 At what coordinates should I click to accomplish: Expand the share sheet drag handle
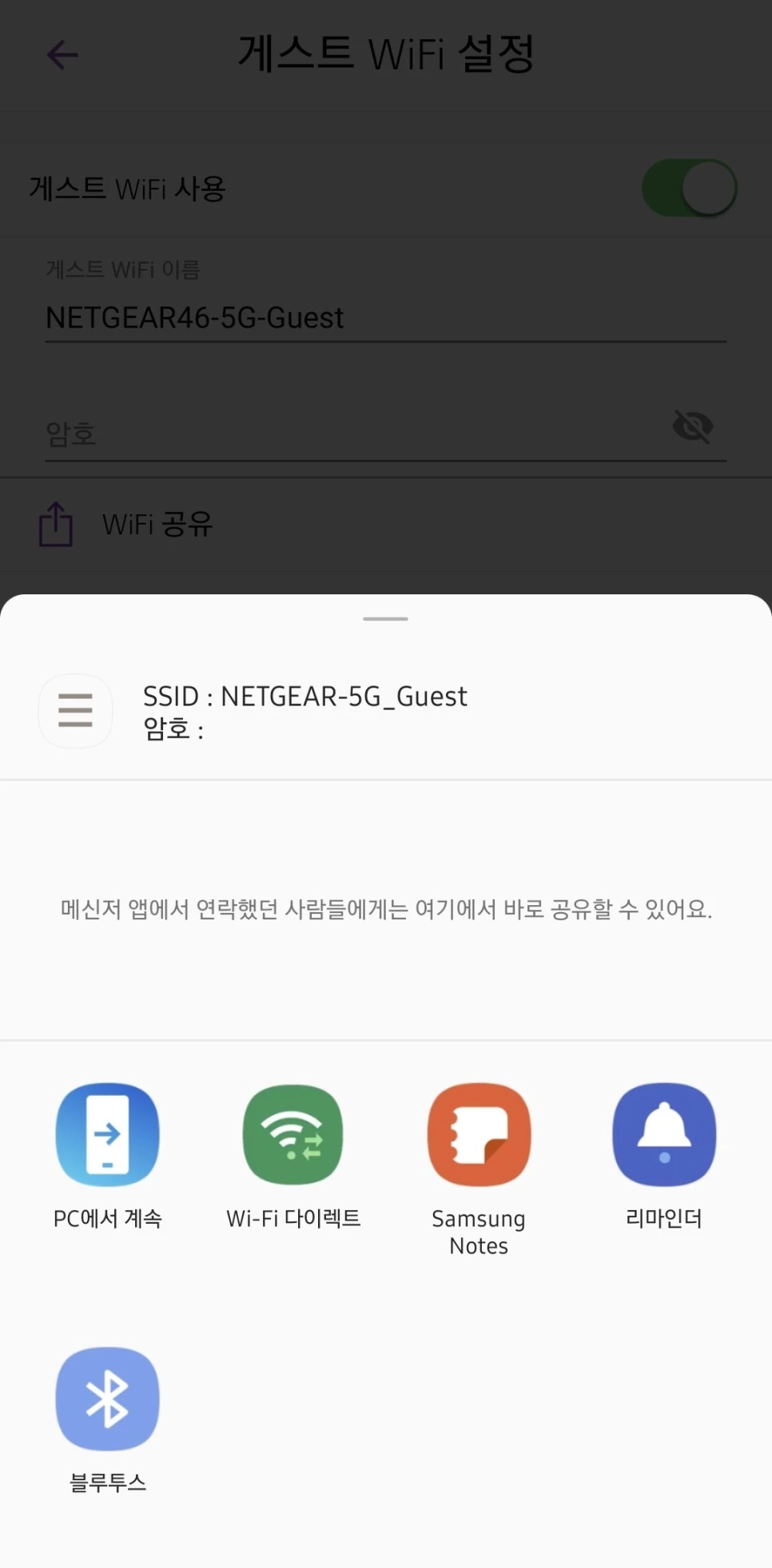click(x=384, y=617)
